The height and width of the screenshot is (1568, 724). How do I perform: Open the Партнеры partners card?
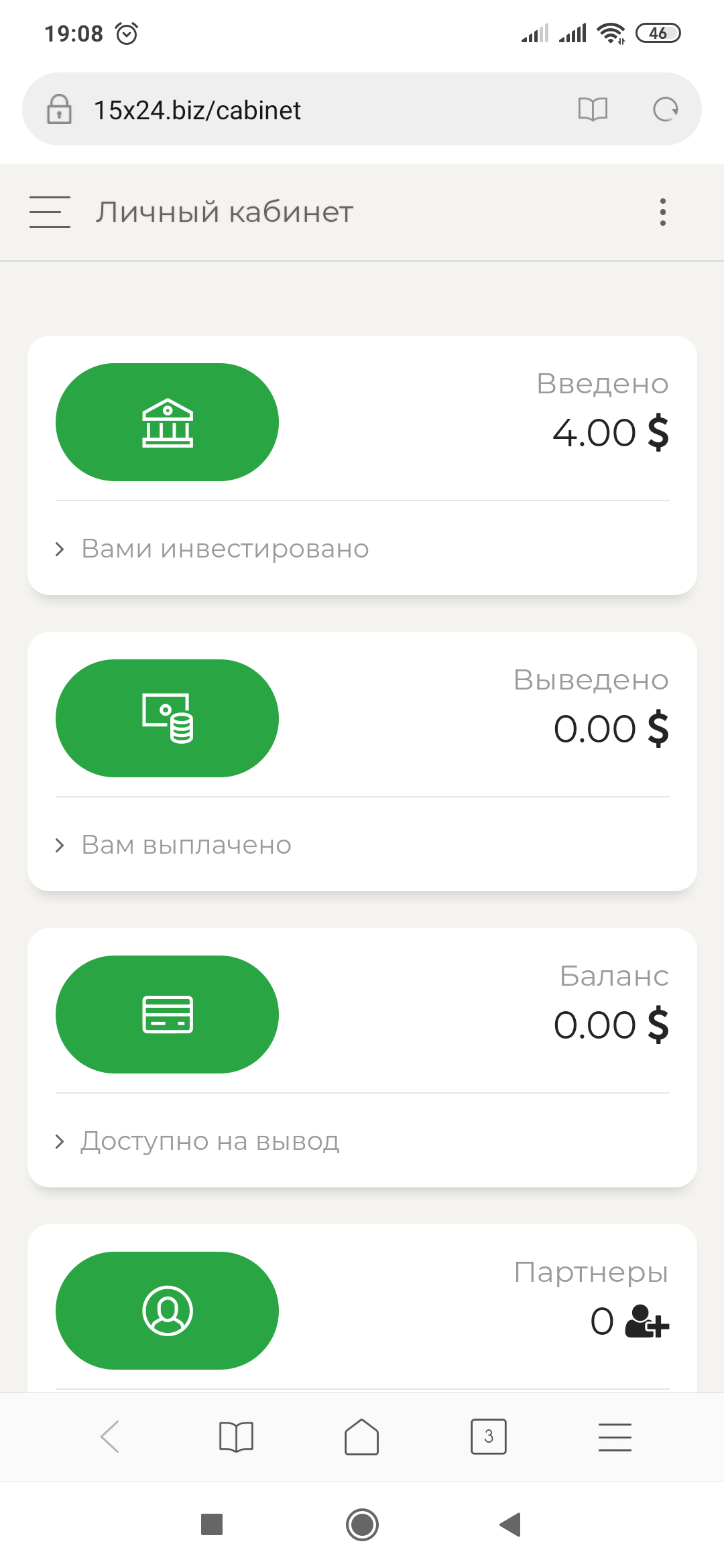pos(362,1308)
